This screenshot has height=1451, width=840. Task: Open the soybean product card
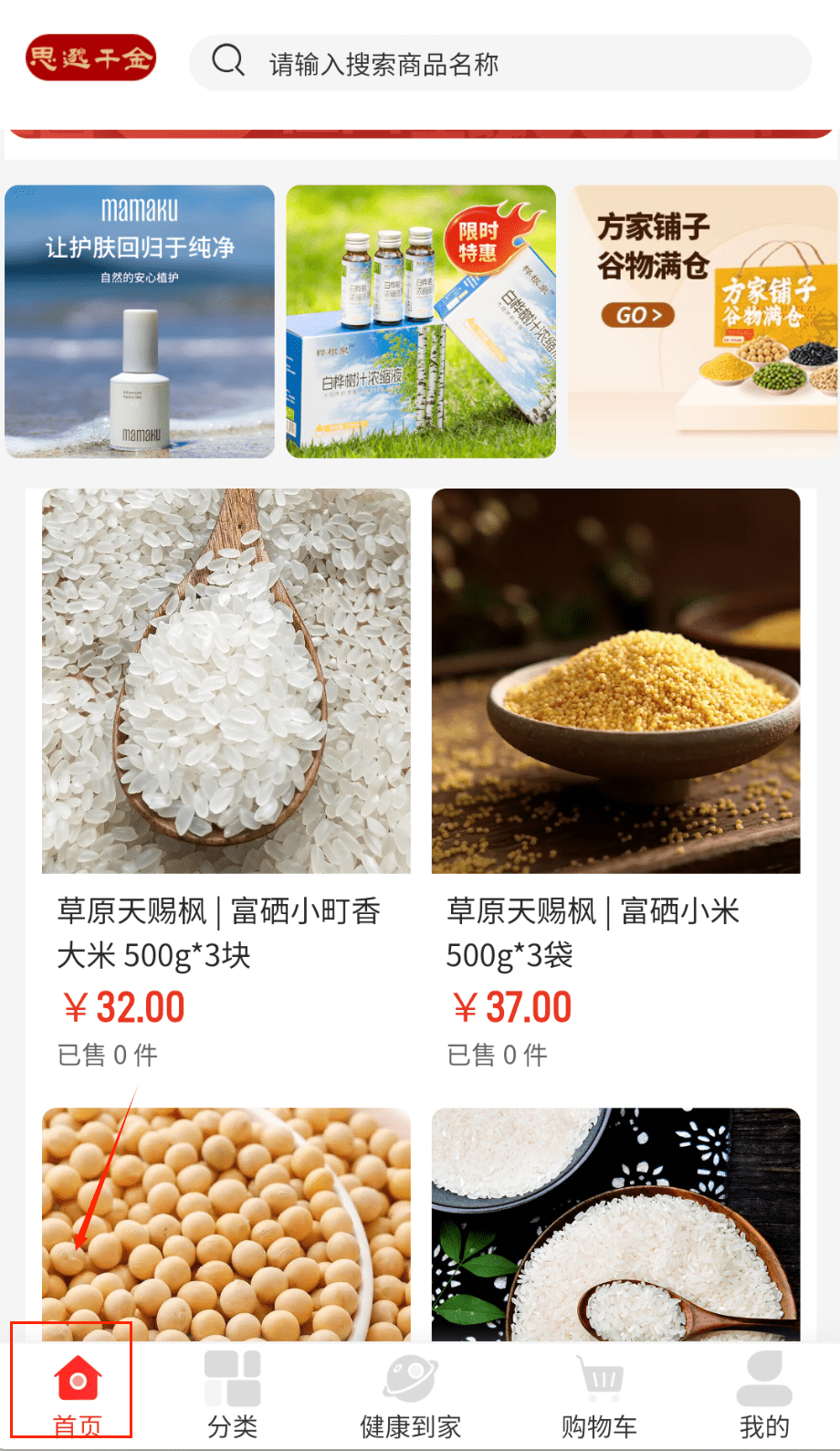point(226,1224)
